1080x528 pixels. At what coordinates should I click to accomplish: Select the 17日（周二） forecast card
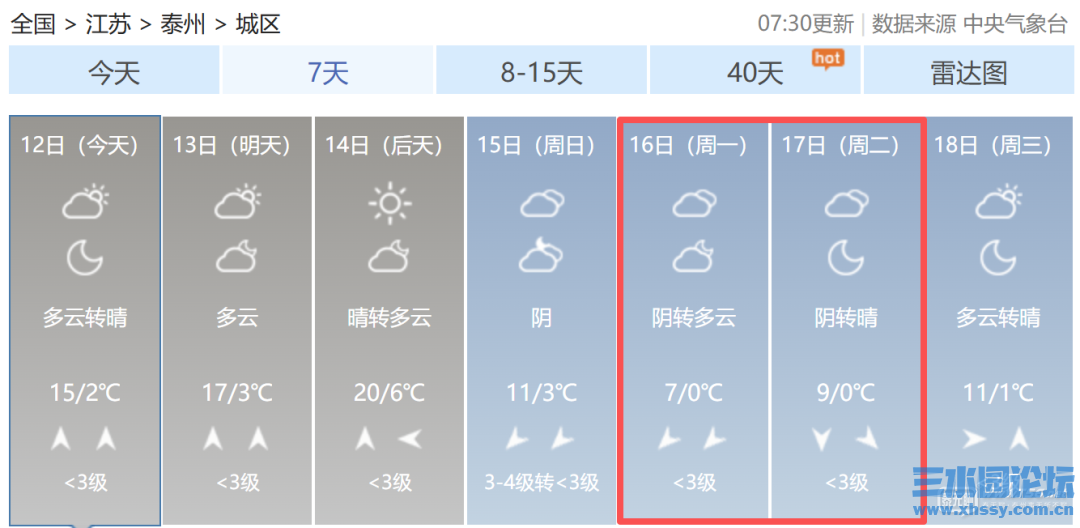(x=846, y=320)
